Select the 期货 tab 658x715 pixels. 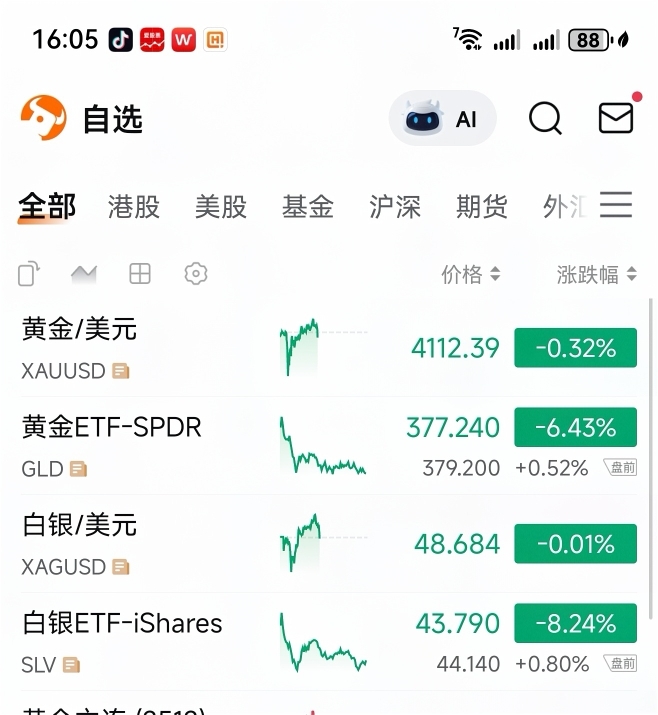coord(482,207)
